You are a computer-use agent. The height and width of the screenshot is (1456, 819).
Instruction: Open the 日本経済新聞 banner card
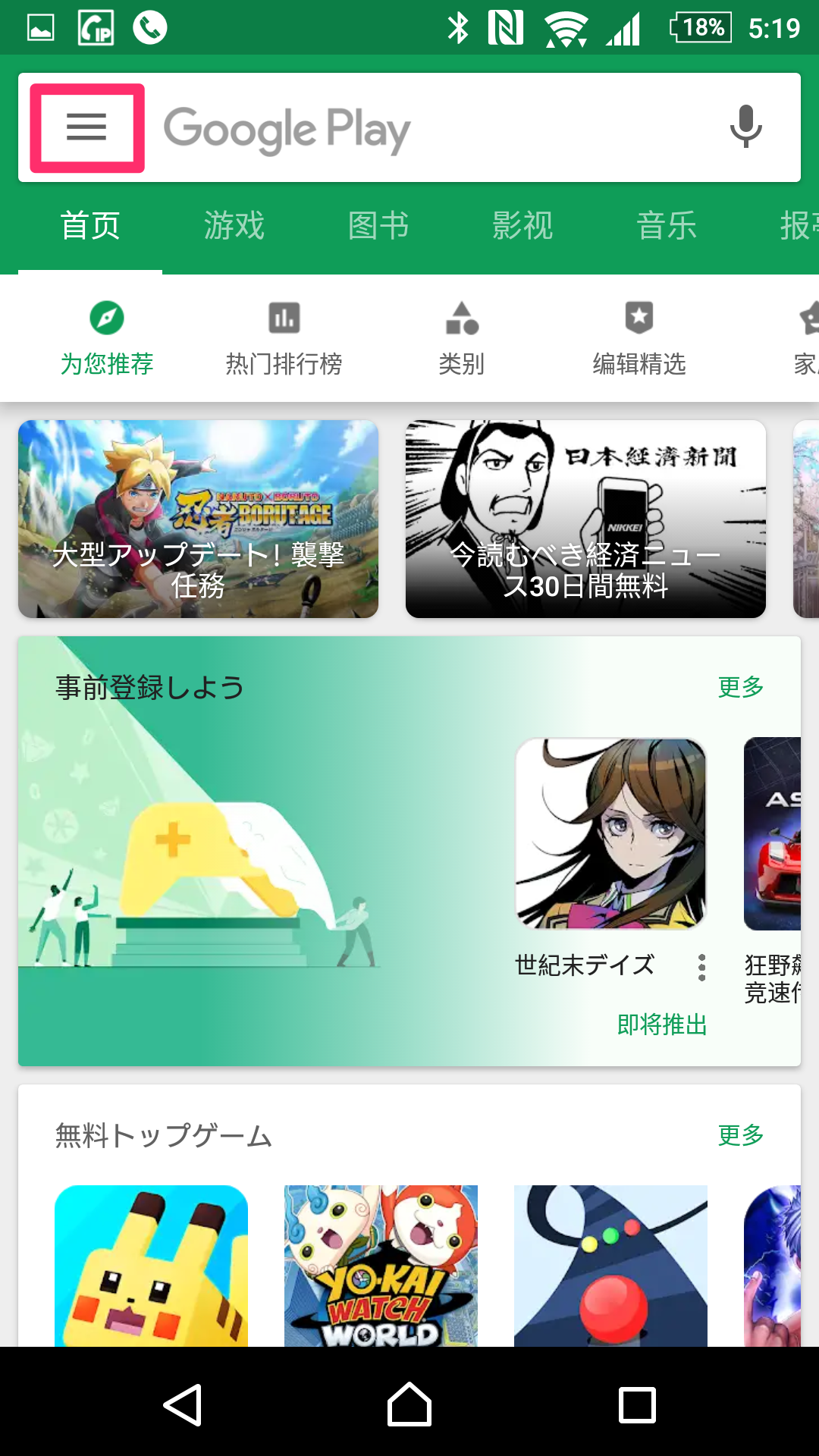click(585, 519)
